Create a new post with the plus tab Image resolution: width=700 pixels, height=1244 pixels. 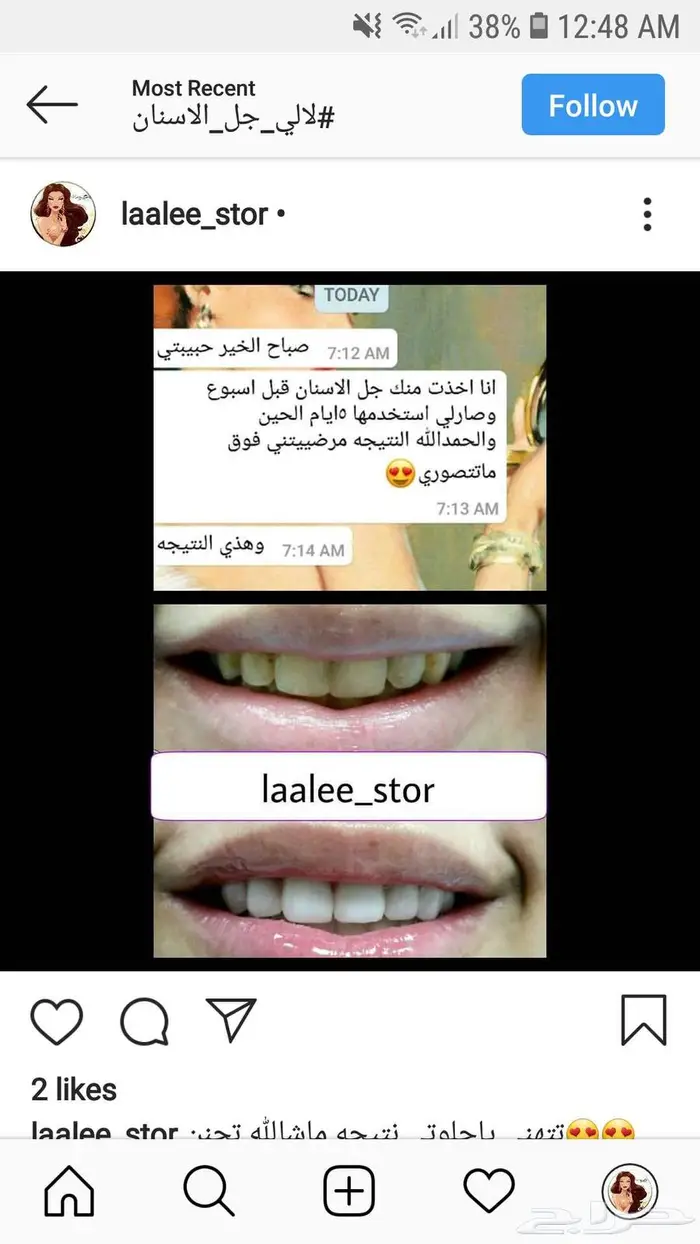tap(349, 1192)
